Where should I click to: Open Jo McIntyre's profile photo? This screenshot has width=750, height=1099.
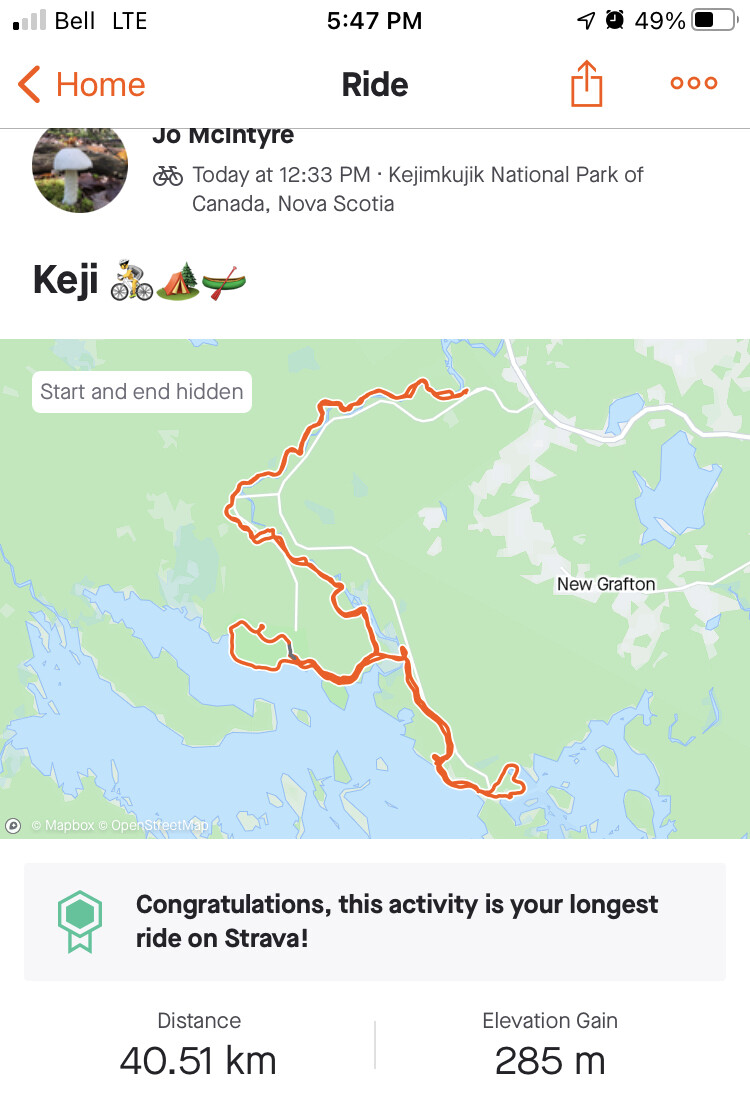point(80,167)
